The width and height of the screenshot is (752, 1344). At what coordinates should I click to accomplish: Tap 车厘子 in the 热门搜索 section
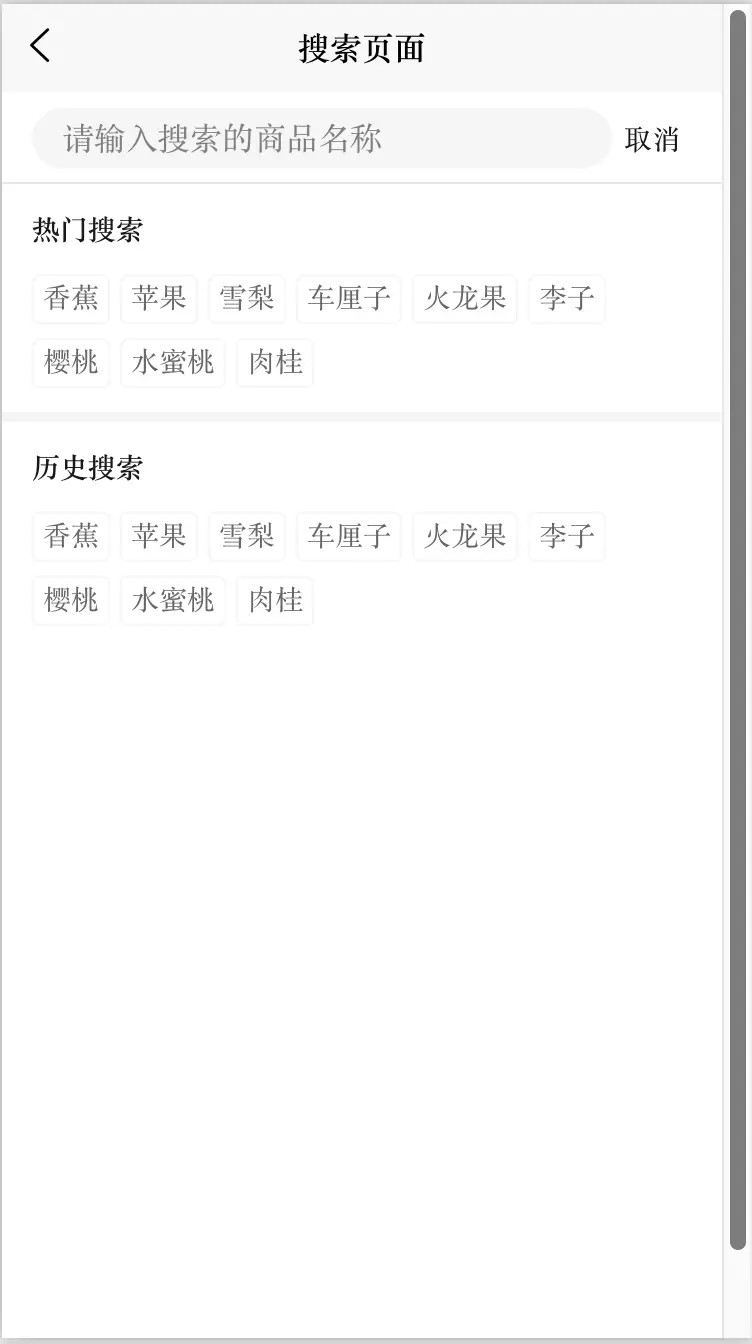[x=349, y=299]
